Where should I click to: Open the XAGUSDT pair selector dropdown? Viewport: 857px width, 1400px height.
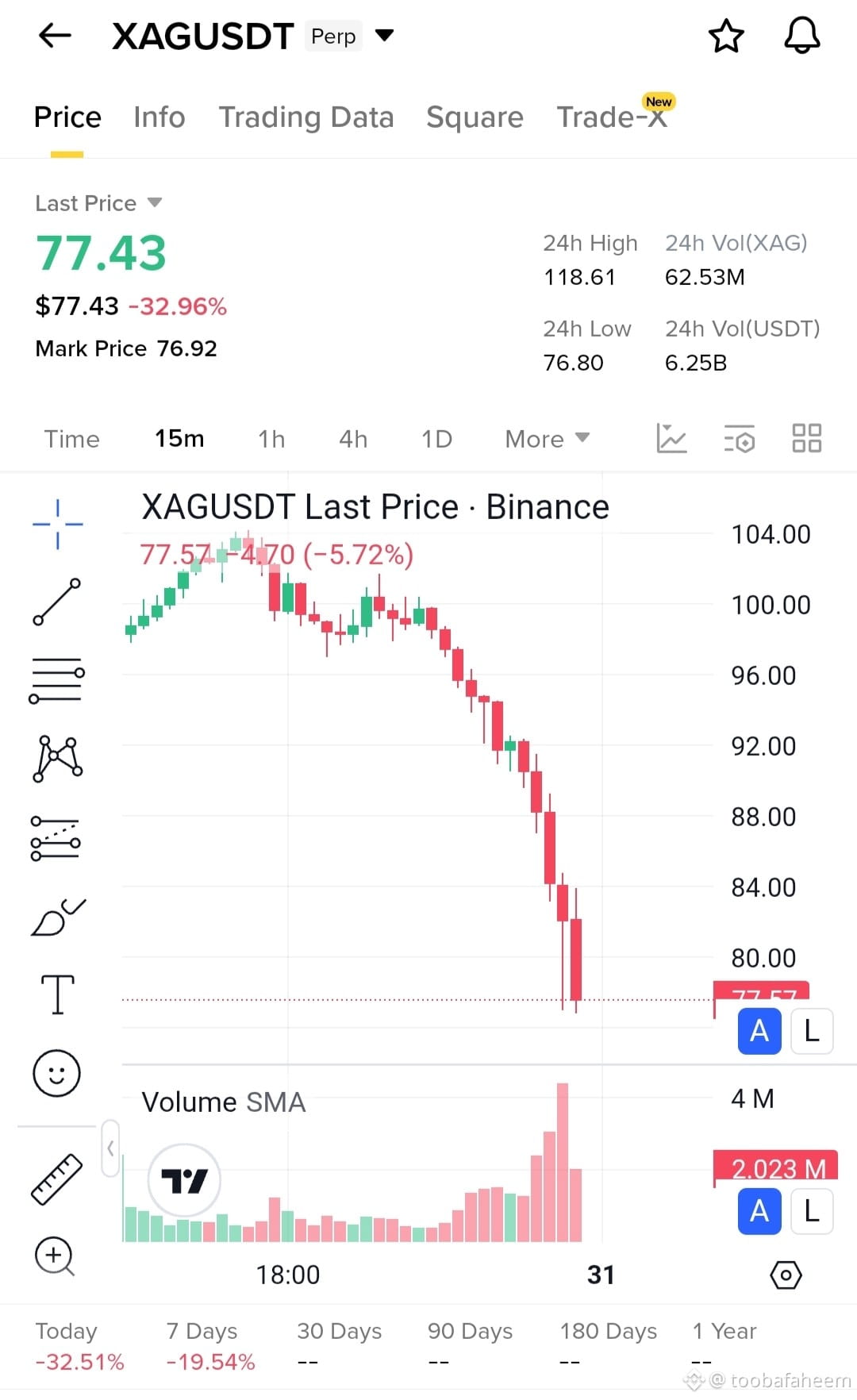[385, 36]
